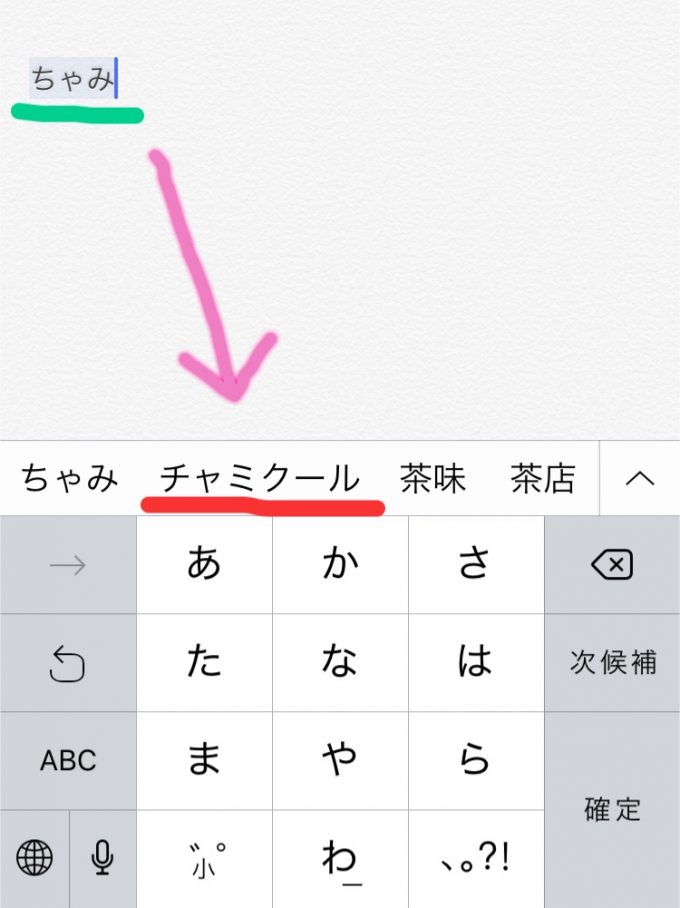The width and height of the screenshot is (680, 908).
Task: Type the さ key
Action: 476,566
